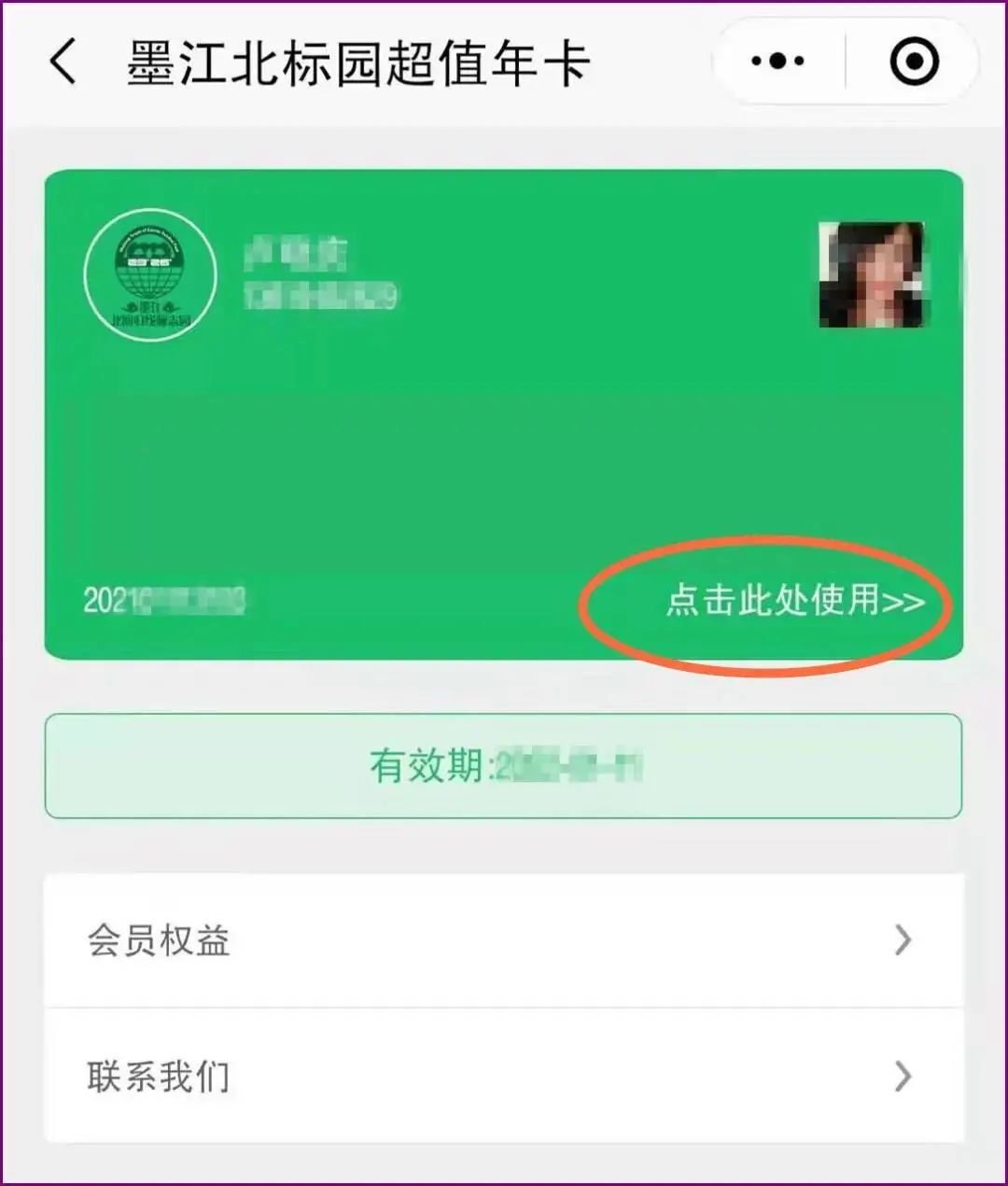Image resolution: width=1008 pixels, height=1186 pixels.
Task: Open the mini program more-options menu
Action: (x=777, y=62)
